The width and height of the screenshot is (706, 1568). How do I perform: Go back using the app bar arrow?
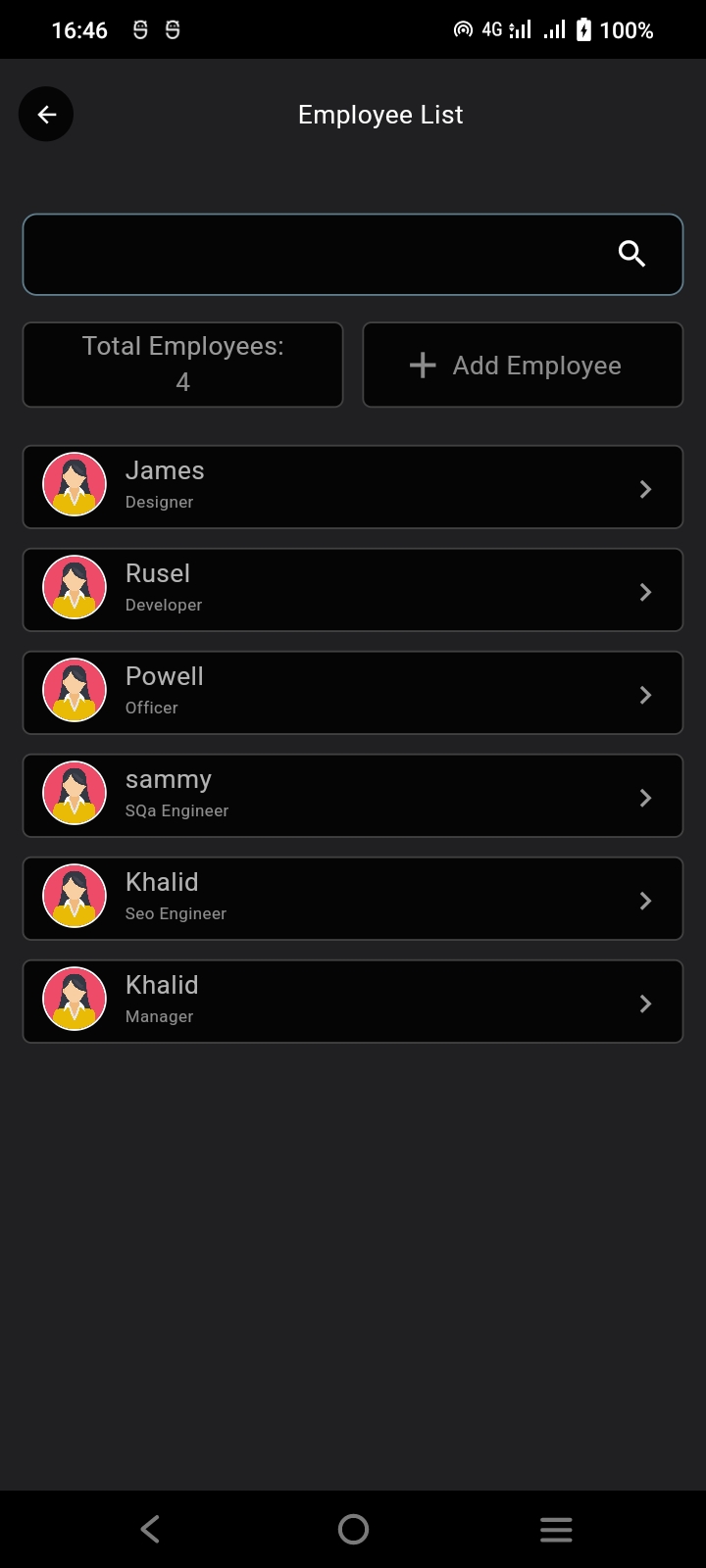[46, 115]
